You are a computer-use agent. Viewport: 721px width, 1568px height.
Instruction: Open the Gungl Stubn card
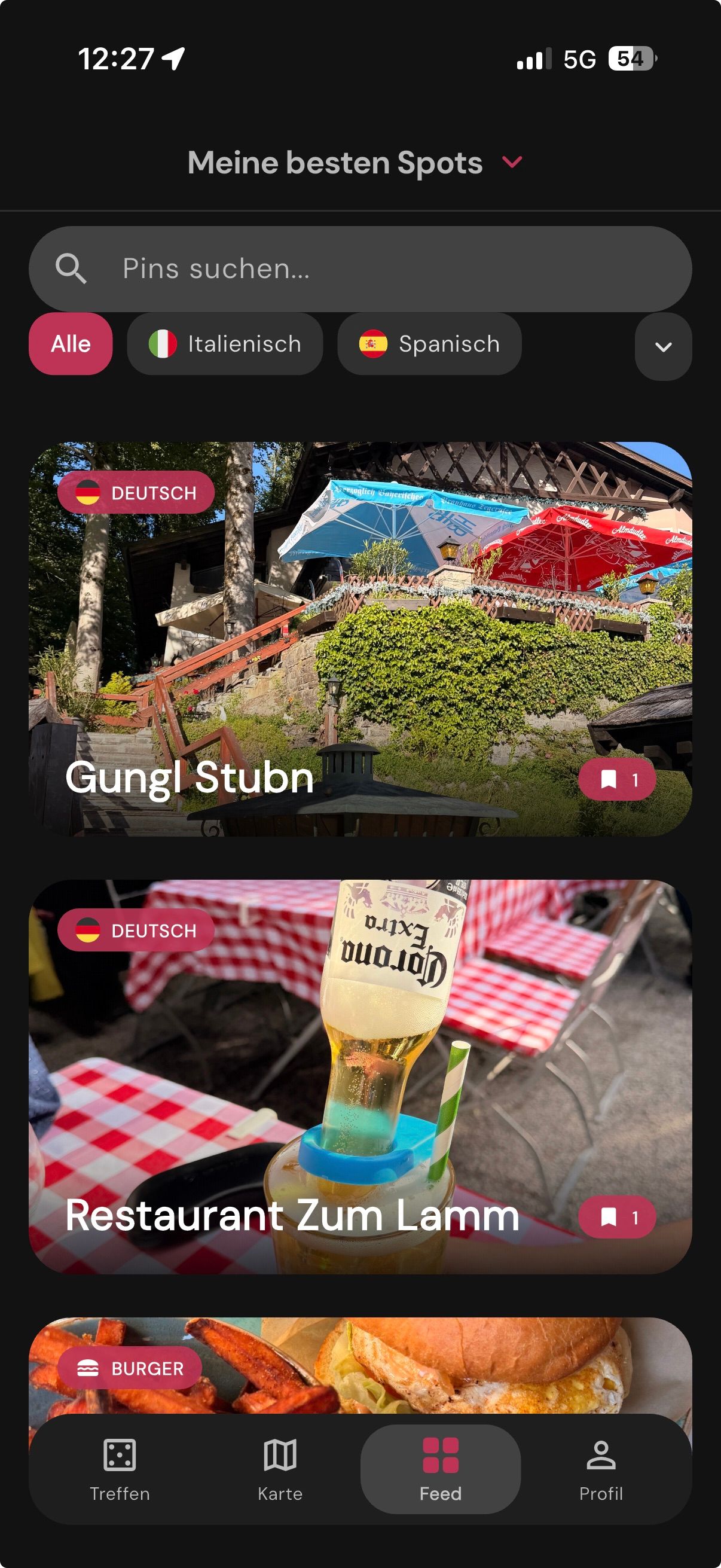[x=360, y=639]
